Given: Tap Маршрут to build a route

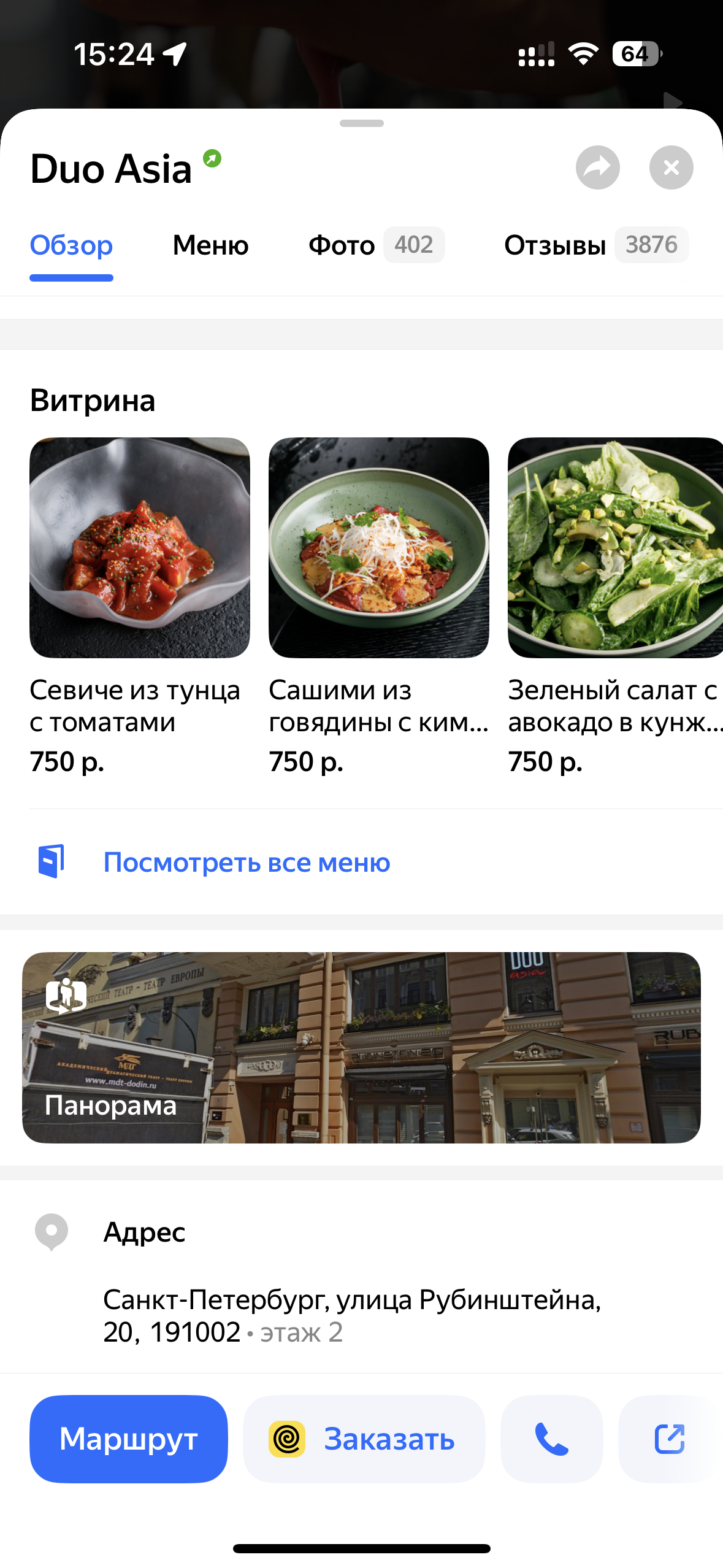Looking at the screenshot, I should (x=128, y=1439).
